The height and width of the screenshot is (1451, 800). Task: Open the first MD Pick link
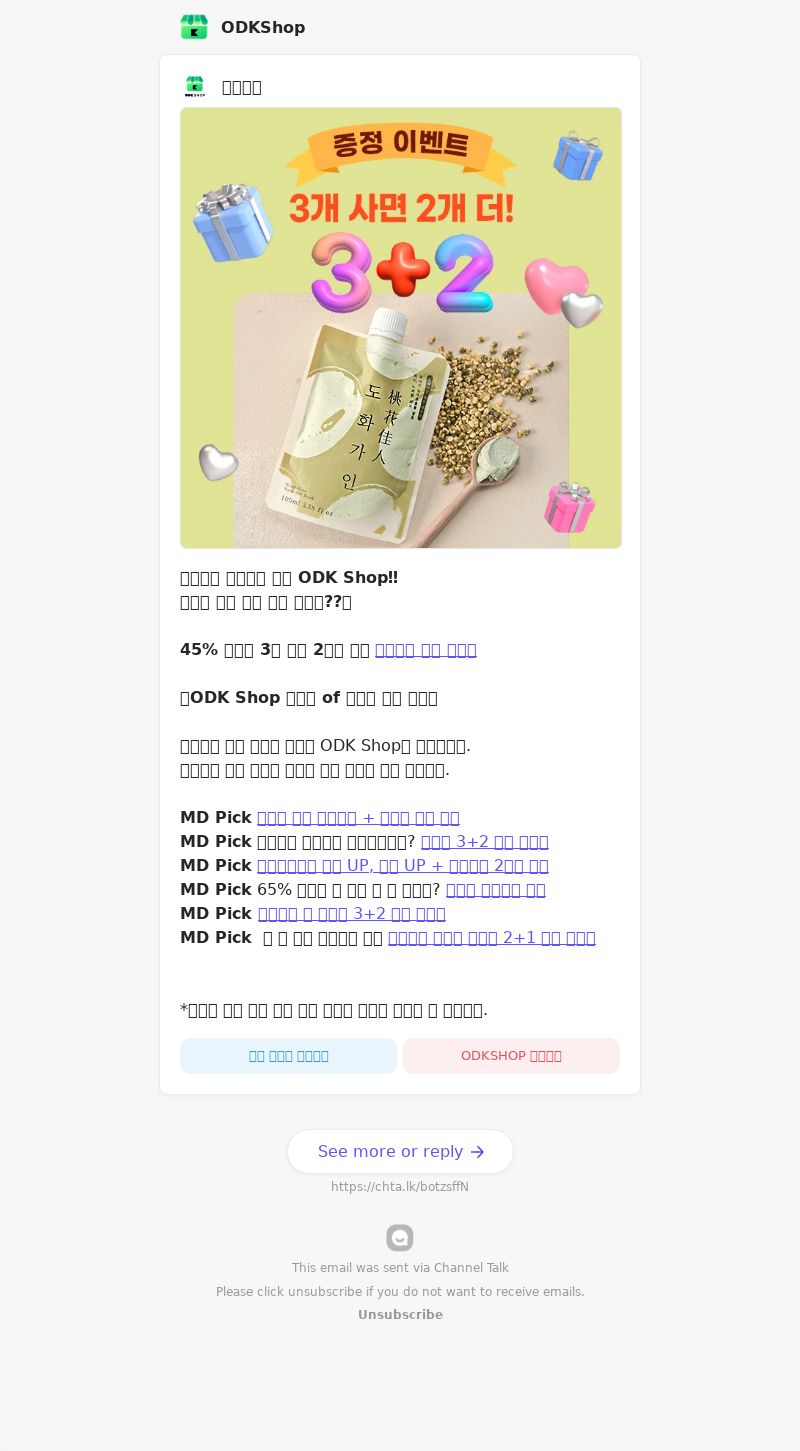coord(358,818)
